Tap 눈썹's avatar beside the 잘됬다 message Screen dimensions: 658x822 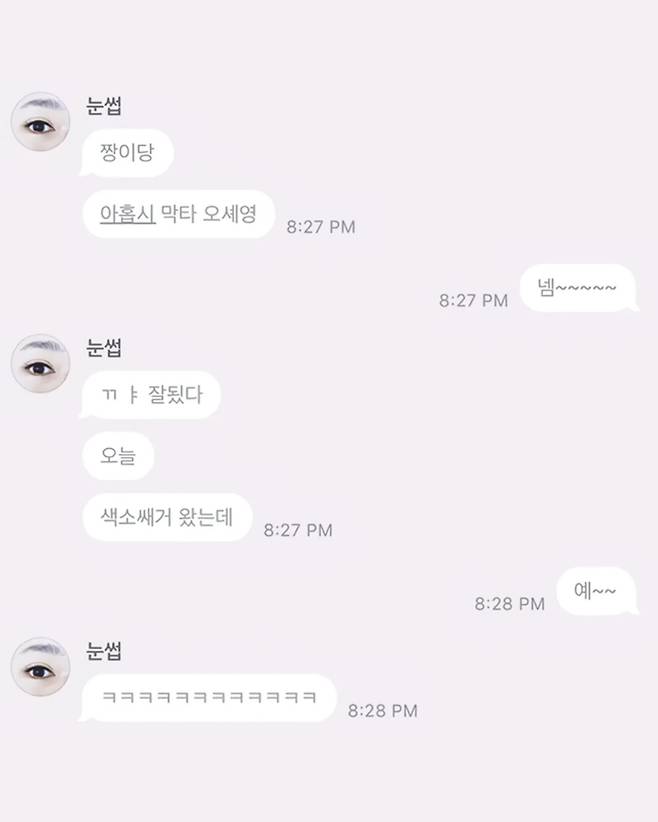[x=40, y=364]
